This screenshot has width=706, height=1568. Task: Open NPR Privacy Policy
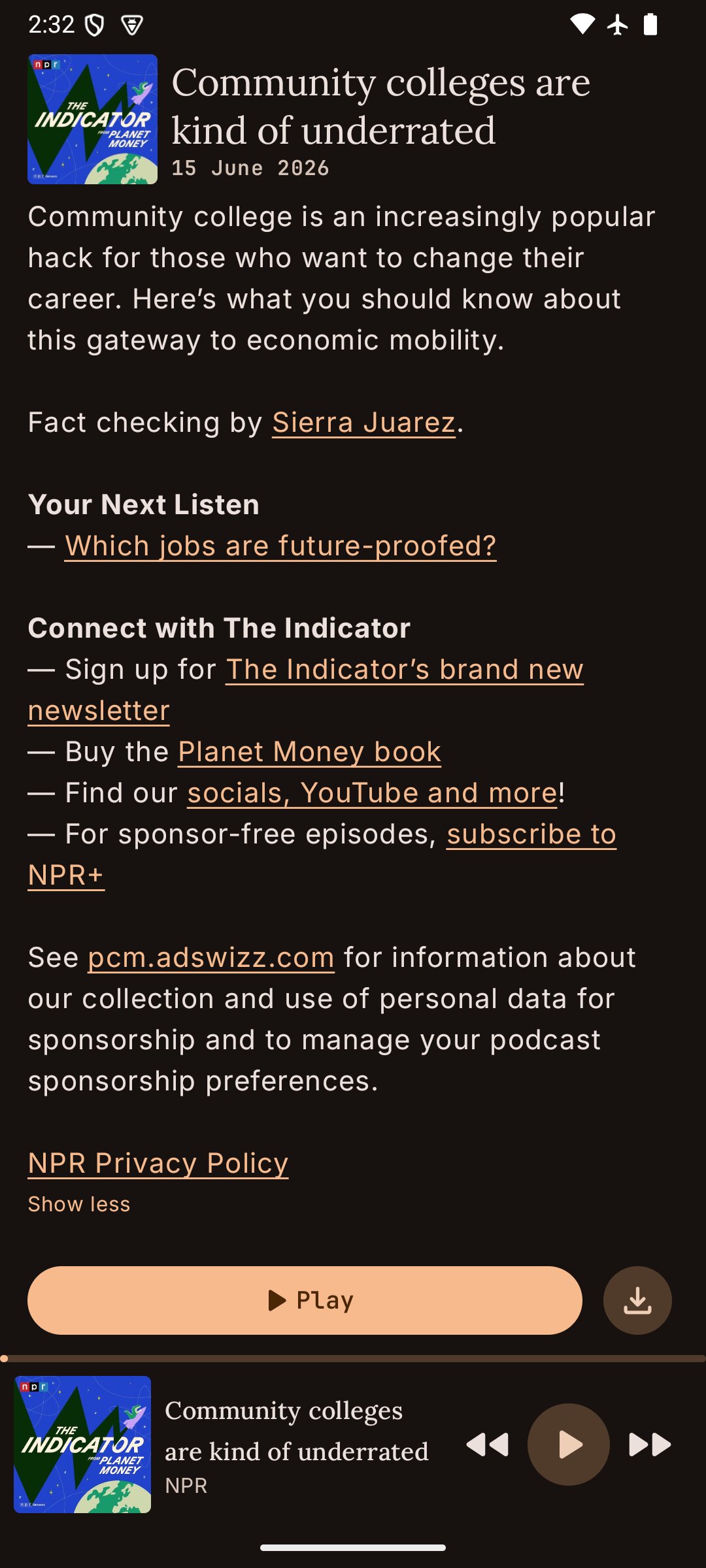point(158,1164)
